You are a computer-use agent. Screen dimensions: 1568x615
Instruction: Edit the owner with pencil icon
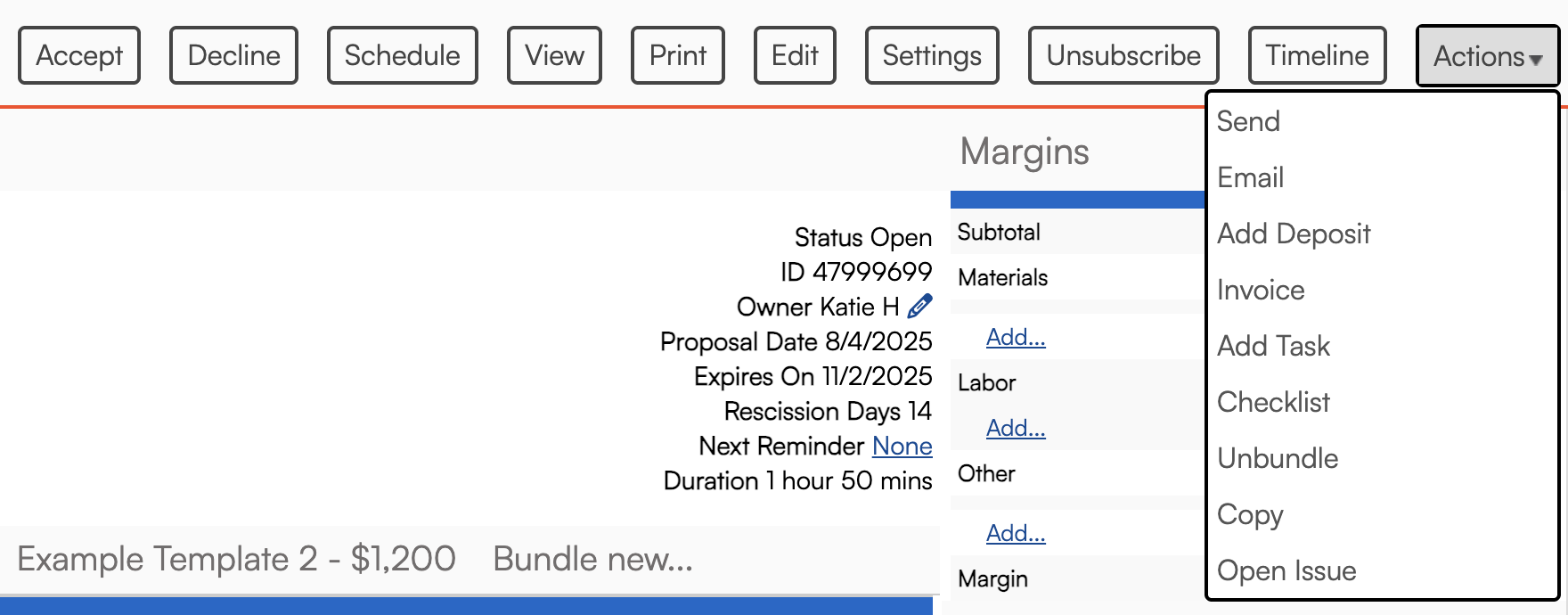click(x=919, y=307)
